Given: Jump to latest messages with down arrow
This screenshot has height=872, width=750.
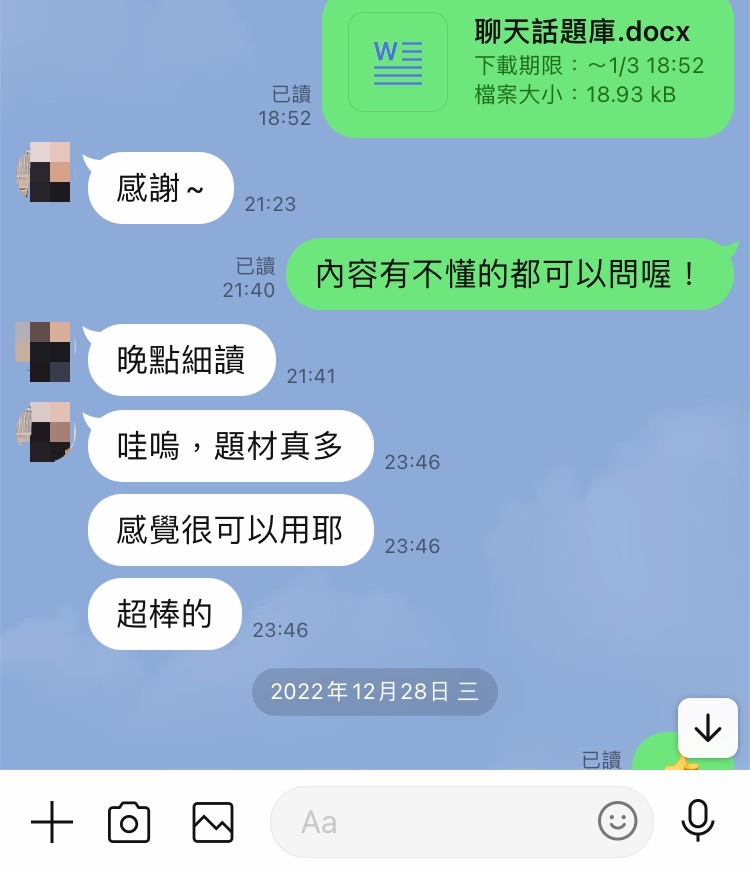Looking at the screenshot, I should [707, 728].
